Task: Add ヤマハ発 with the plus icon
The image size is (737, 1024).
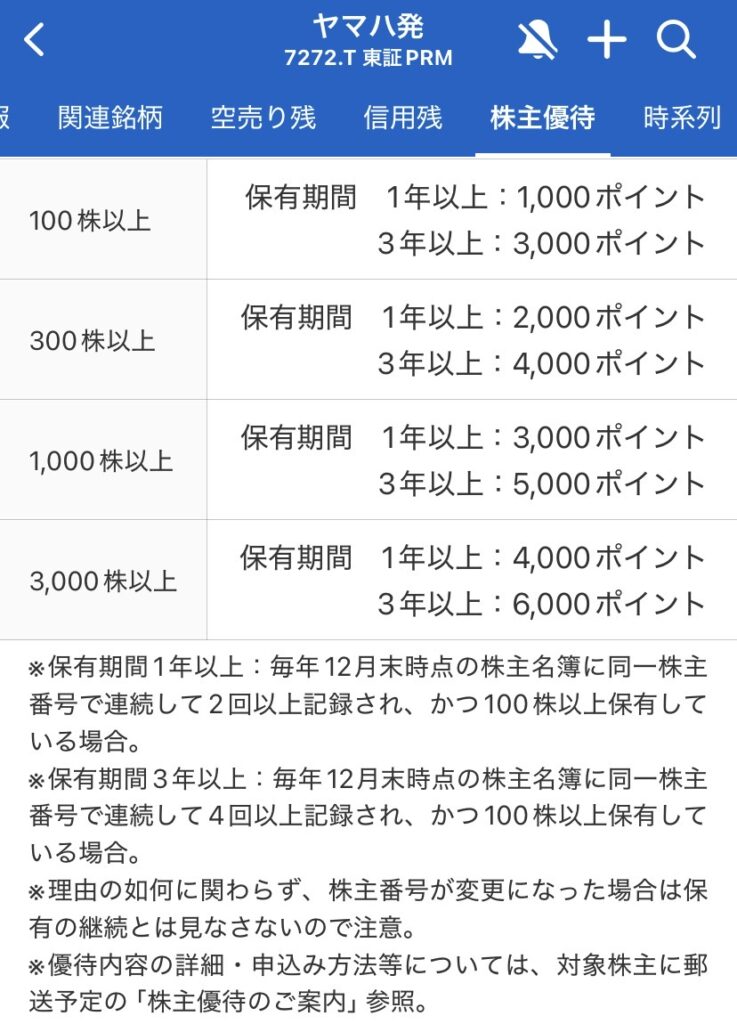Action: [x=607, y=41]
